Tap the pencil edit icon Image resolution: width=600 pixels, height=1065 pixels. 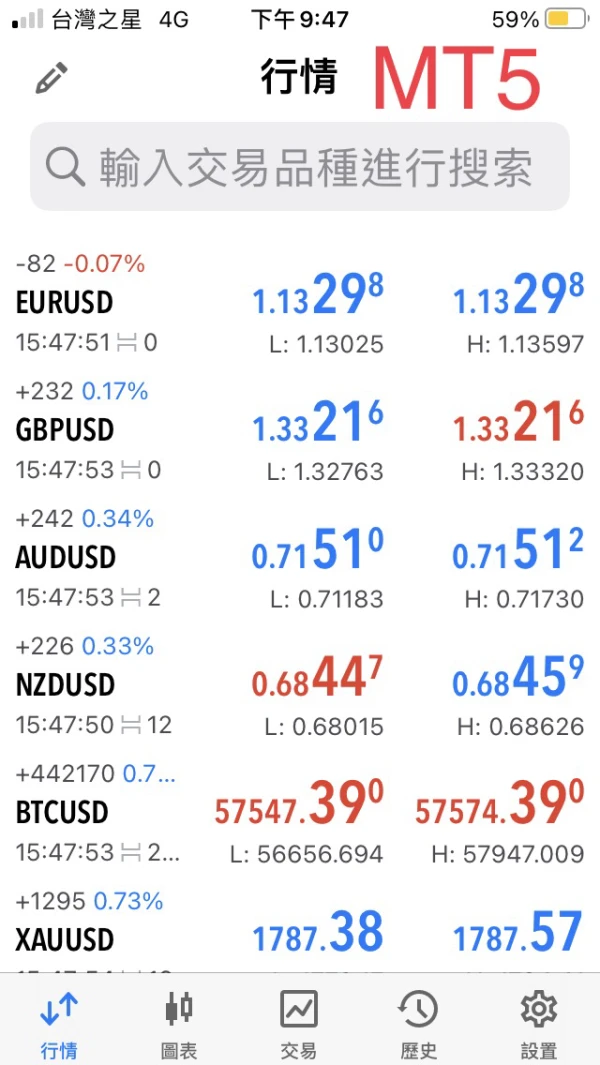click(x=51, y=78)
